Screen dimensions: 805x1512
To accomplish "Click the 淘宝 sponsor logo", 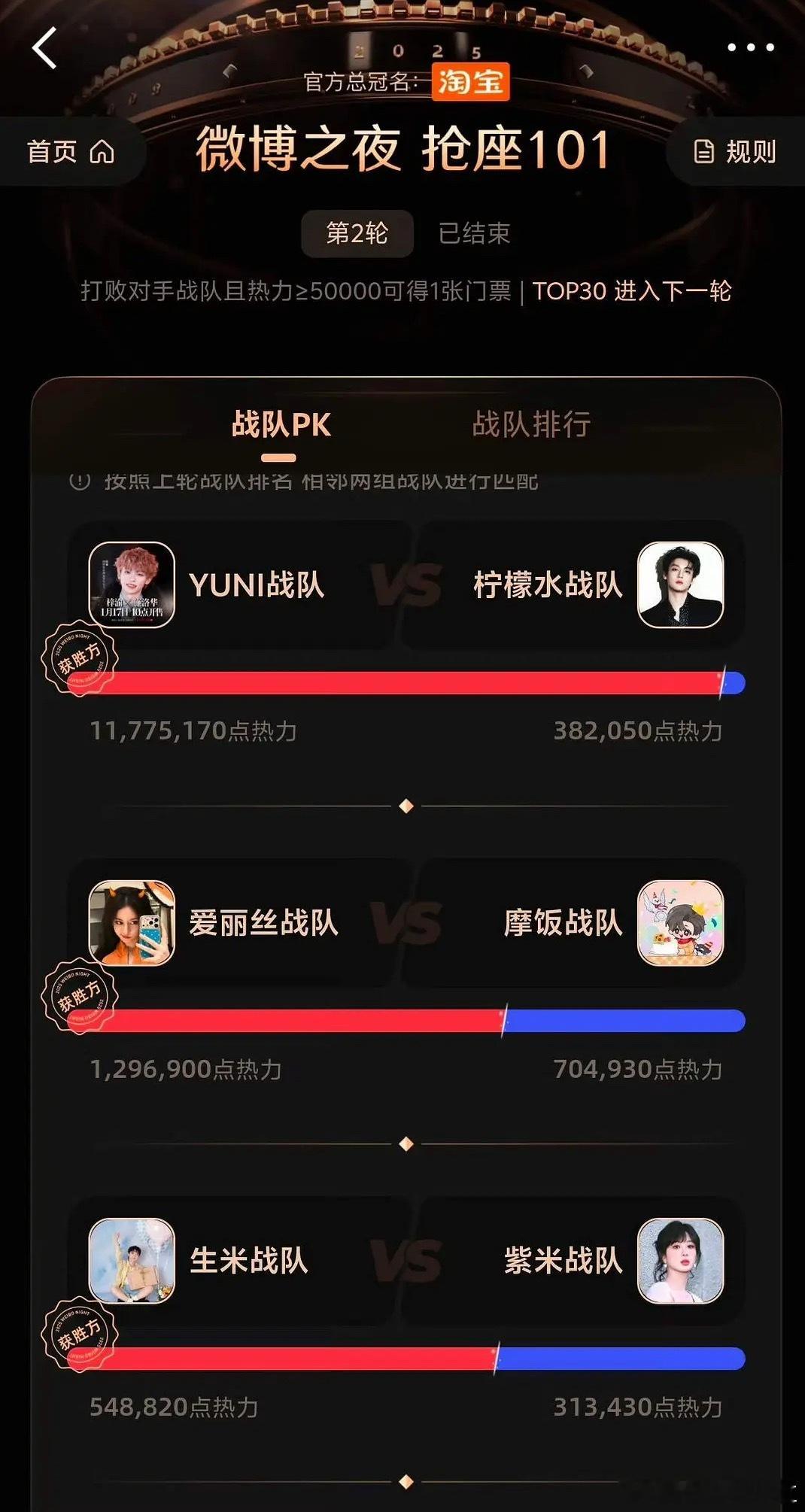I will pyautogui.click(x=470, y=83).
